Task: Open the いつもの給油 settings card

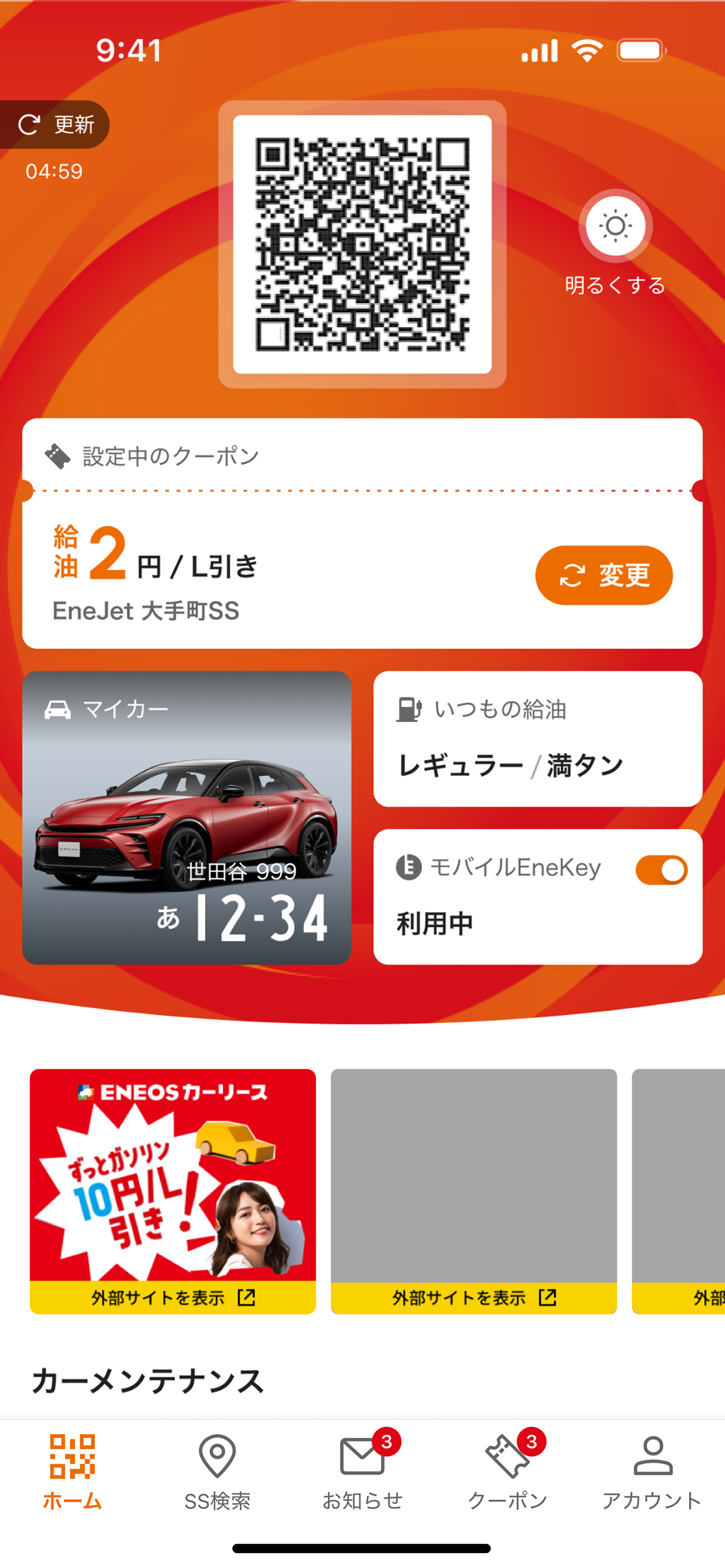Action: click(x=537, y=739)
